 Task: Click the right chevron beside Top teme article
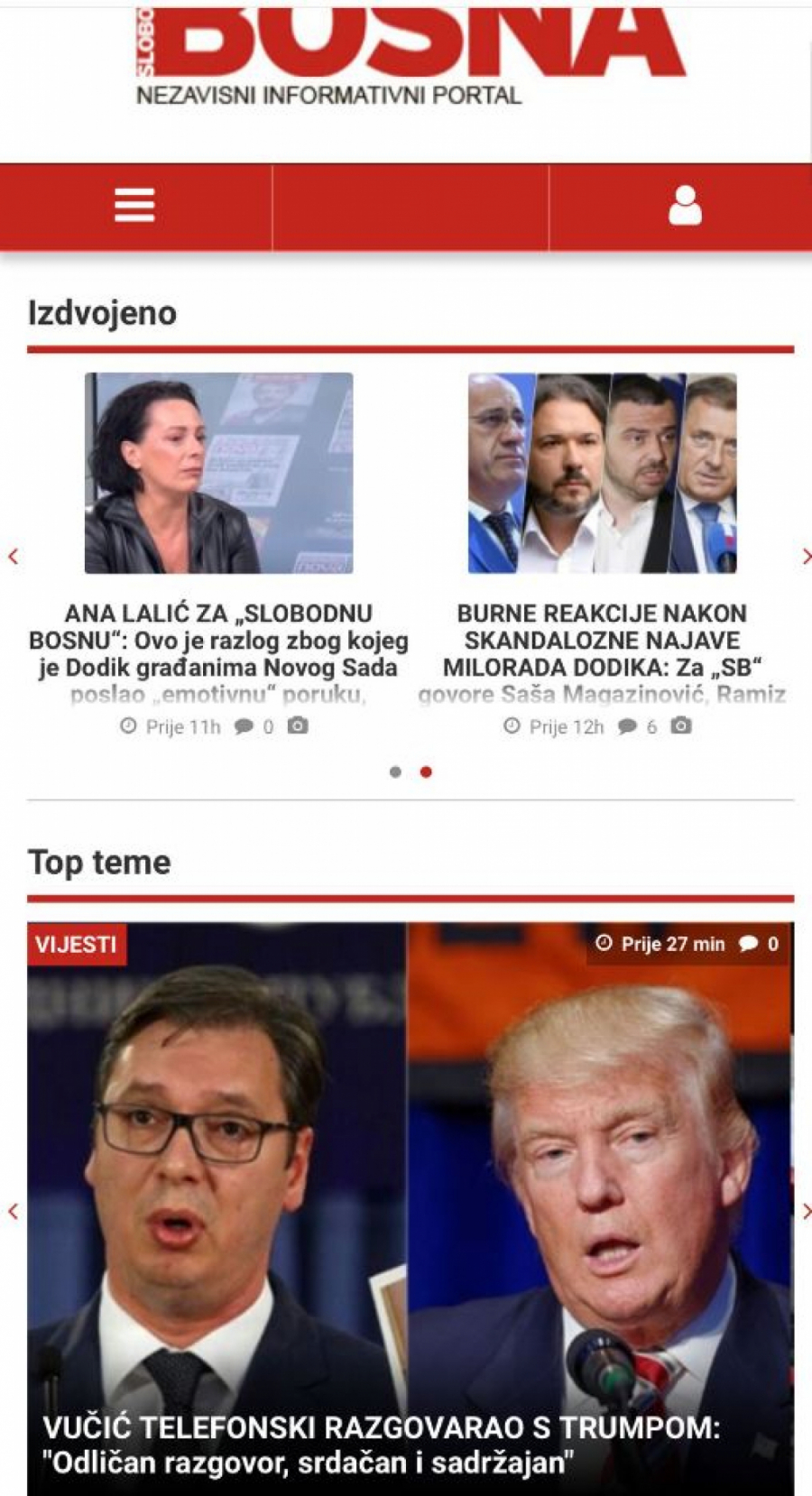coord(806,1209)
